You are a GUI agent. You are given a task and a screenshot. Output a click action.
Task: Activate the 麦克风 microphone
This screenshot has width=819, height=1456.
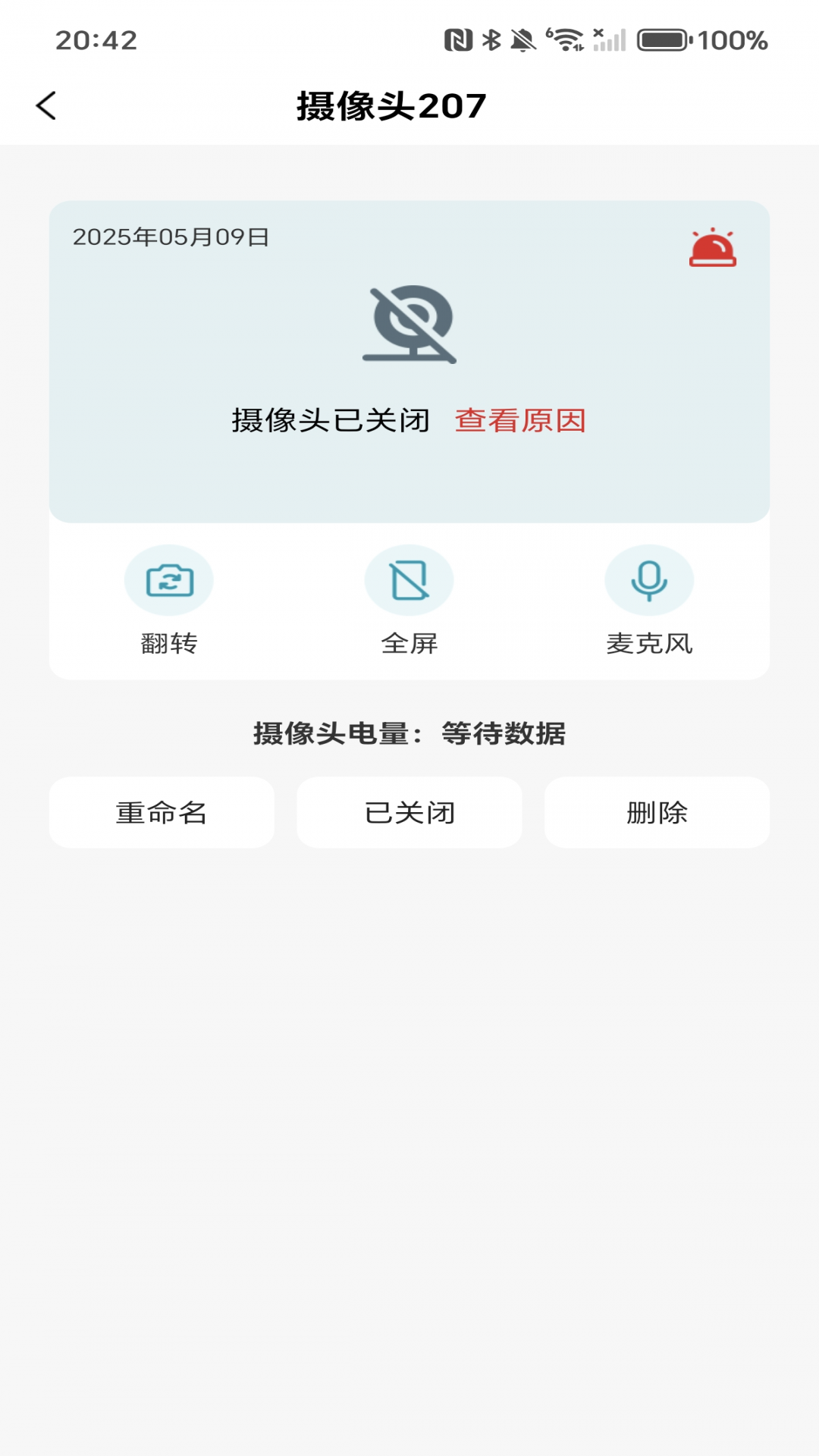click(x=649, y=581)
